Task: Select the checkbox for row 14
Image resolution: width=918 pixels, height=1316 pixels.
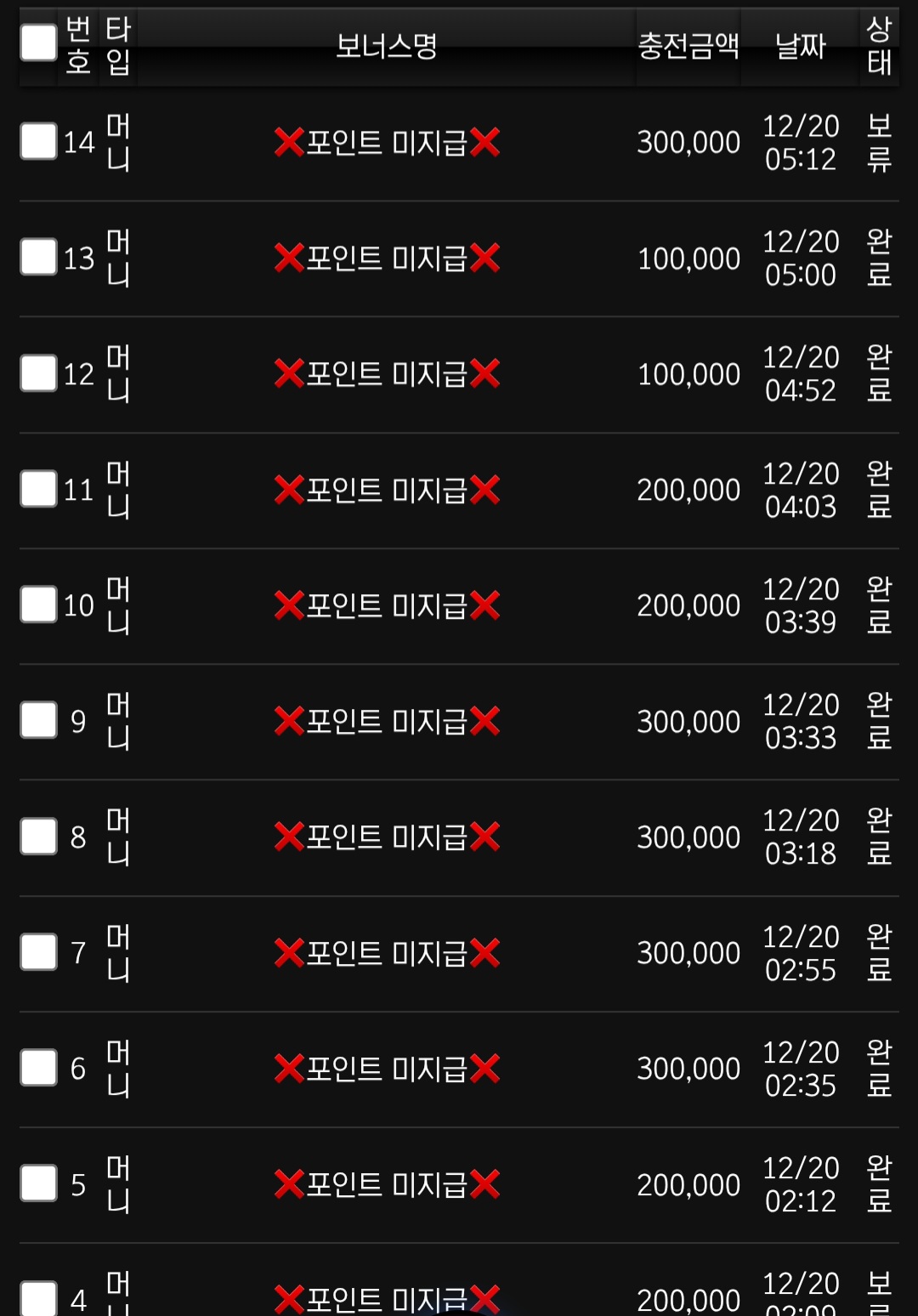Action: [x=38, y=141]
